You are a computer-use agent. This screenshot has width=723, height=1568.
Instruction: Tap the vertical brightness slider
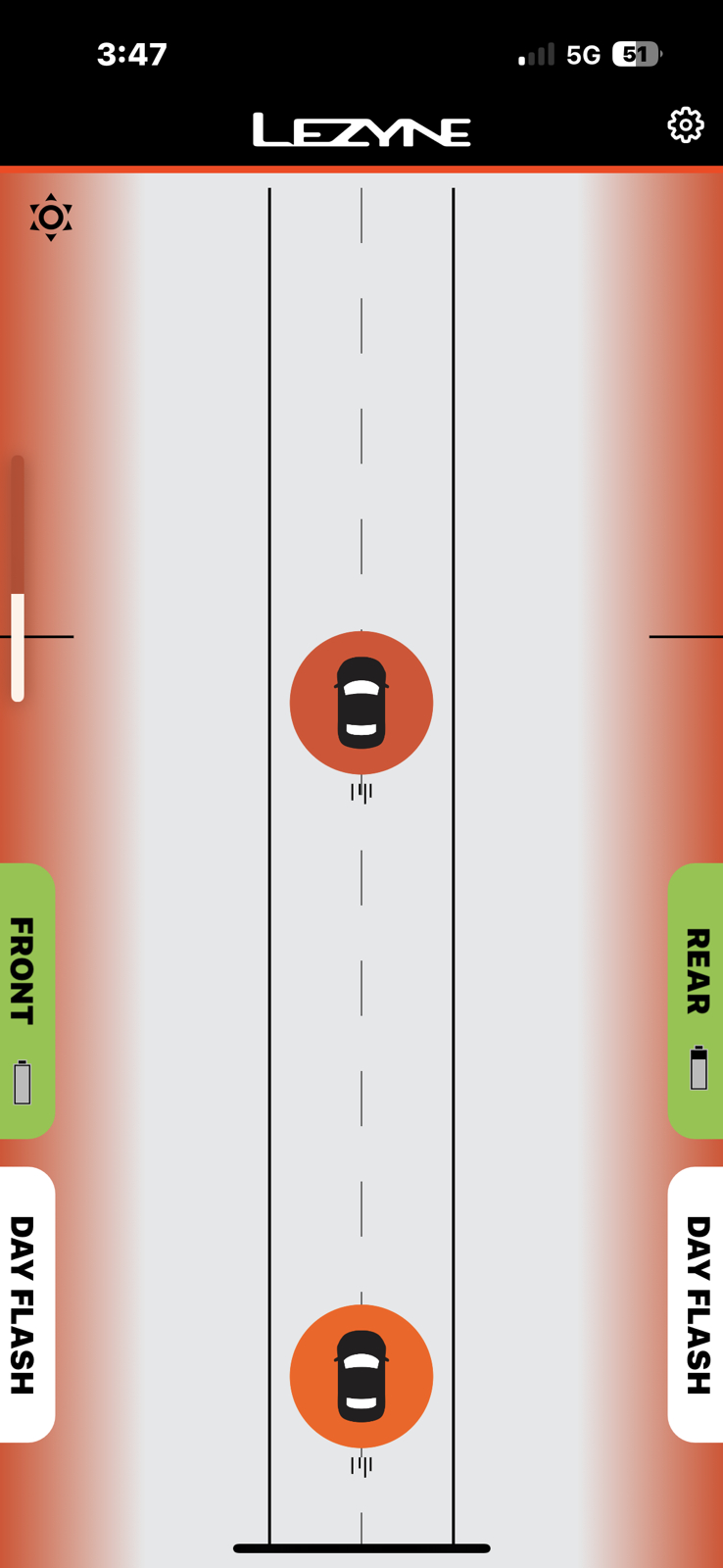point(18,578)
